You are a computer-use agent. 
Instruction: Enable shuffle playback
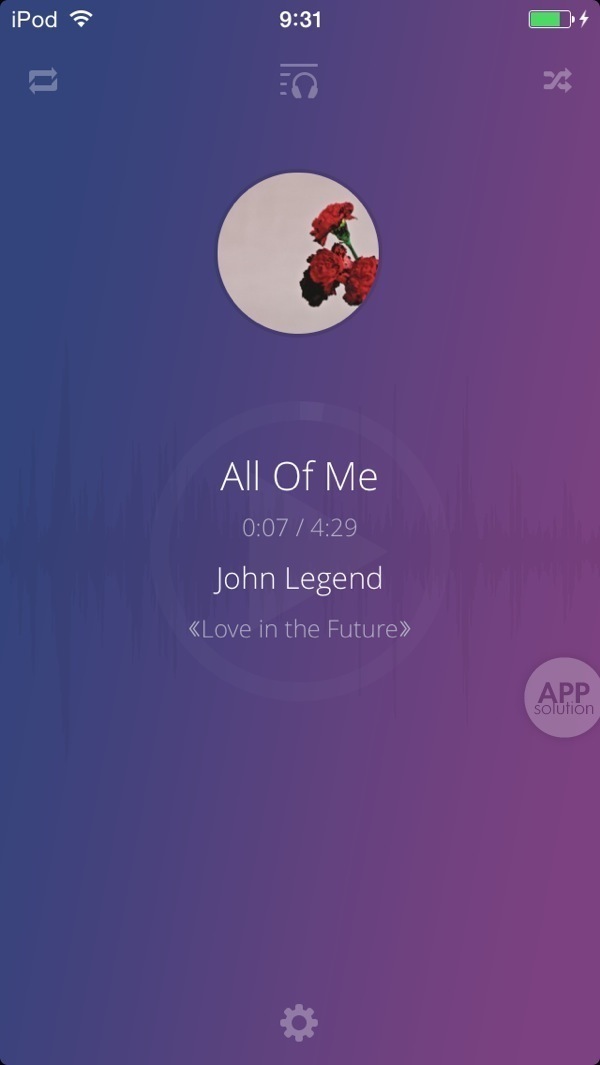[557, 81]
